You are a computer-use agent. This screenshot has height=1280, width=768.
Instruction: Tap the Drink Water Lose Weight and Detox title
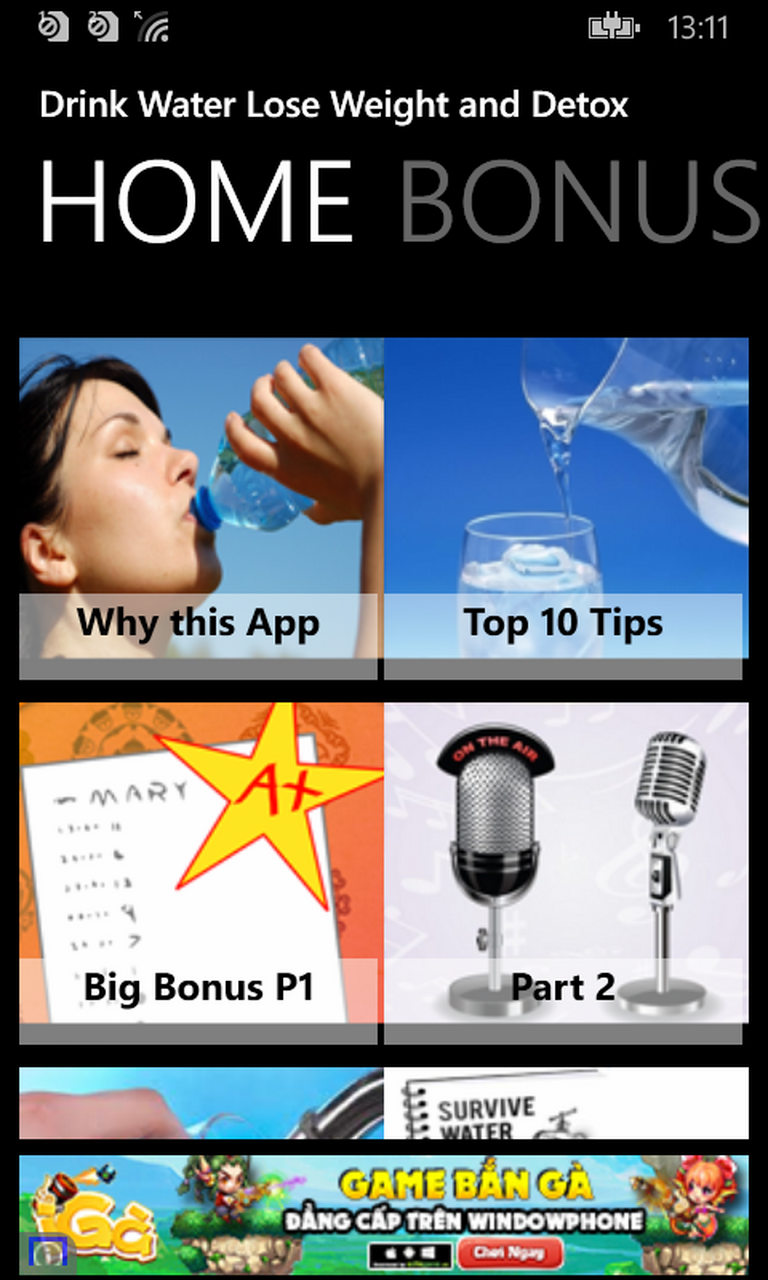click(x=333, y=105)
